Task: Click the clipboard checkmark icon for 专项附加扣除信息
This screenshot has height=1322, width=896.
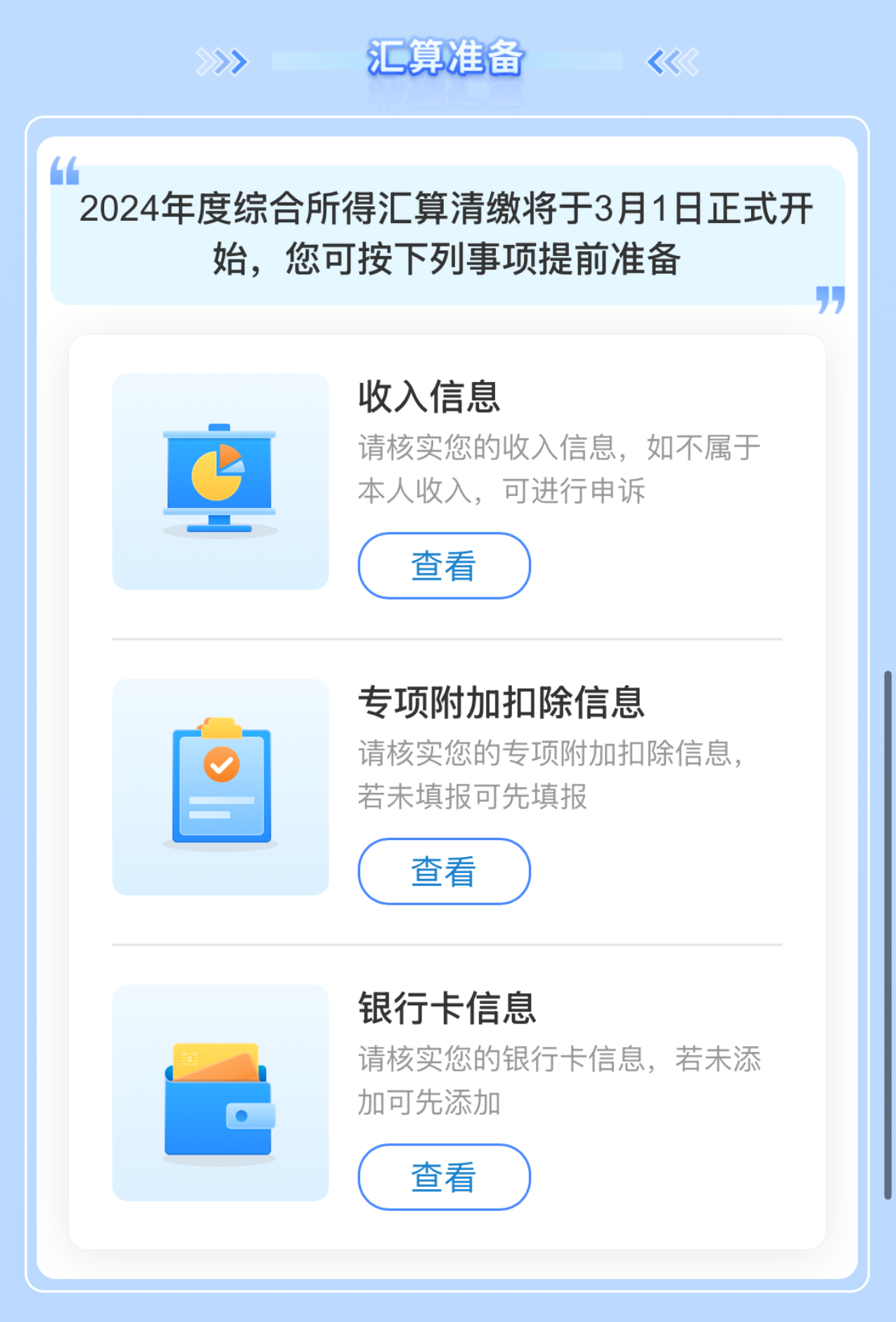Action: coord(220,785)
